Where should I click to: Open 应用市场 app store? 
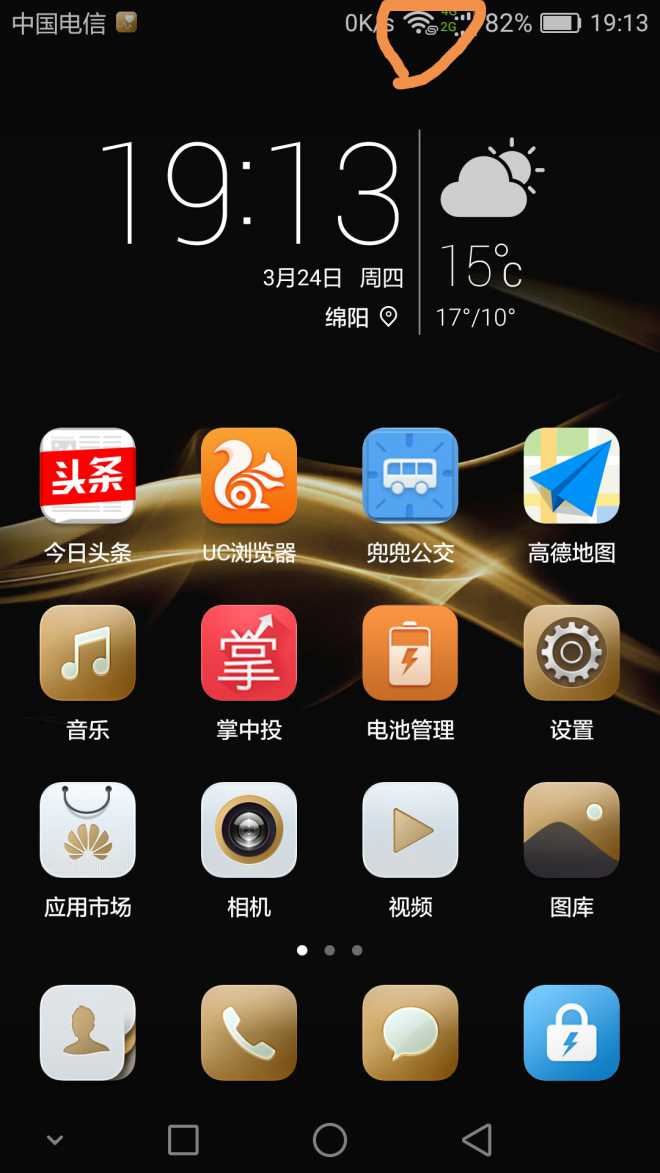pyautogui.click(x=87, y=830)
